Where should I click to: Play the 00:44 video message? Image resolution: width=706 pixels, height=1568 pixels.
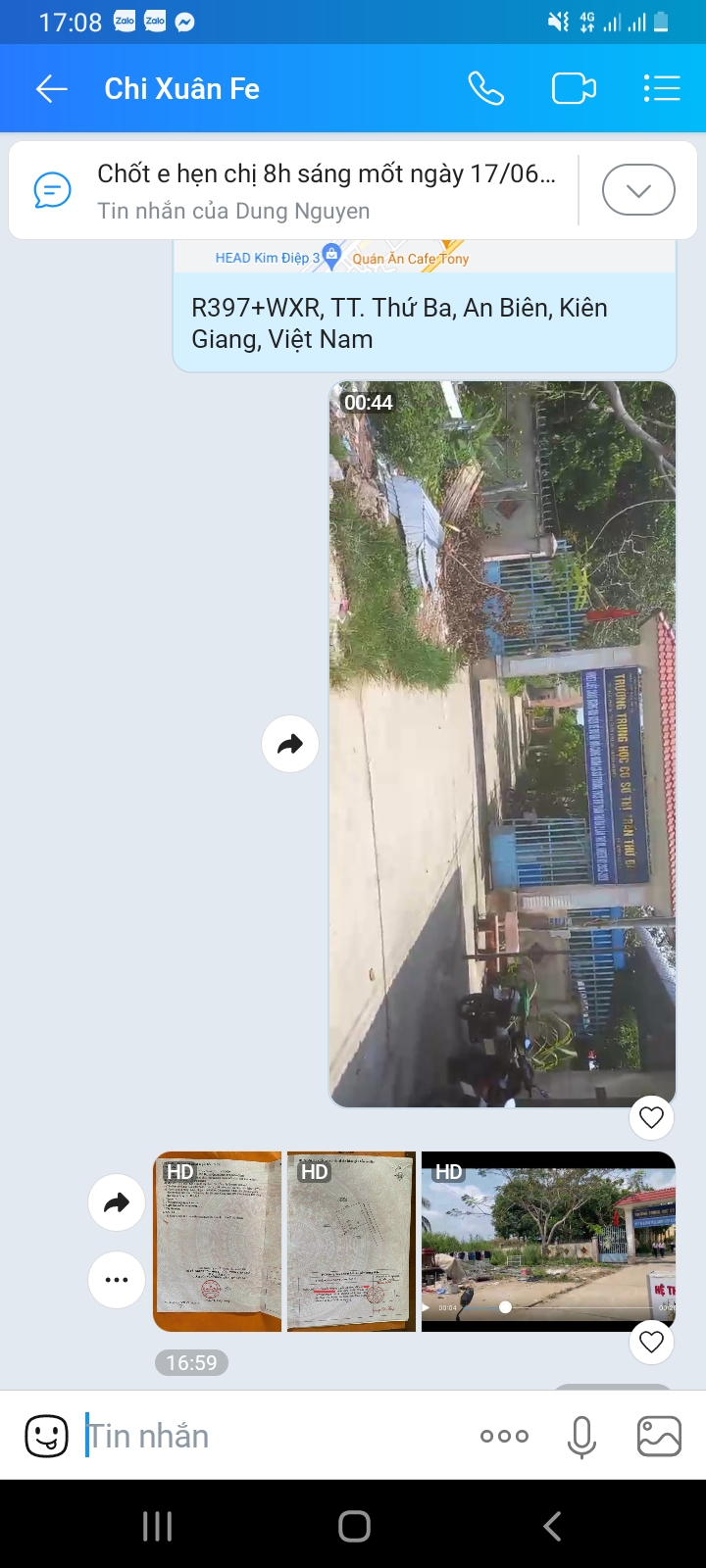[x=502, y=745]
